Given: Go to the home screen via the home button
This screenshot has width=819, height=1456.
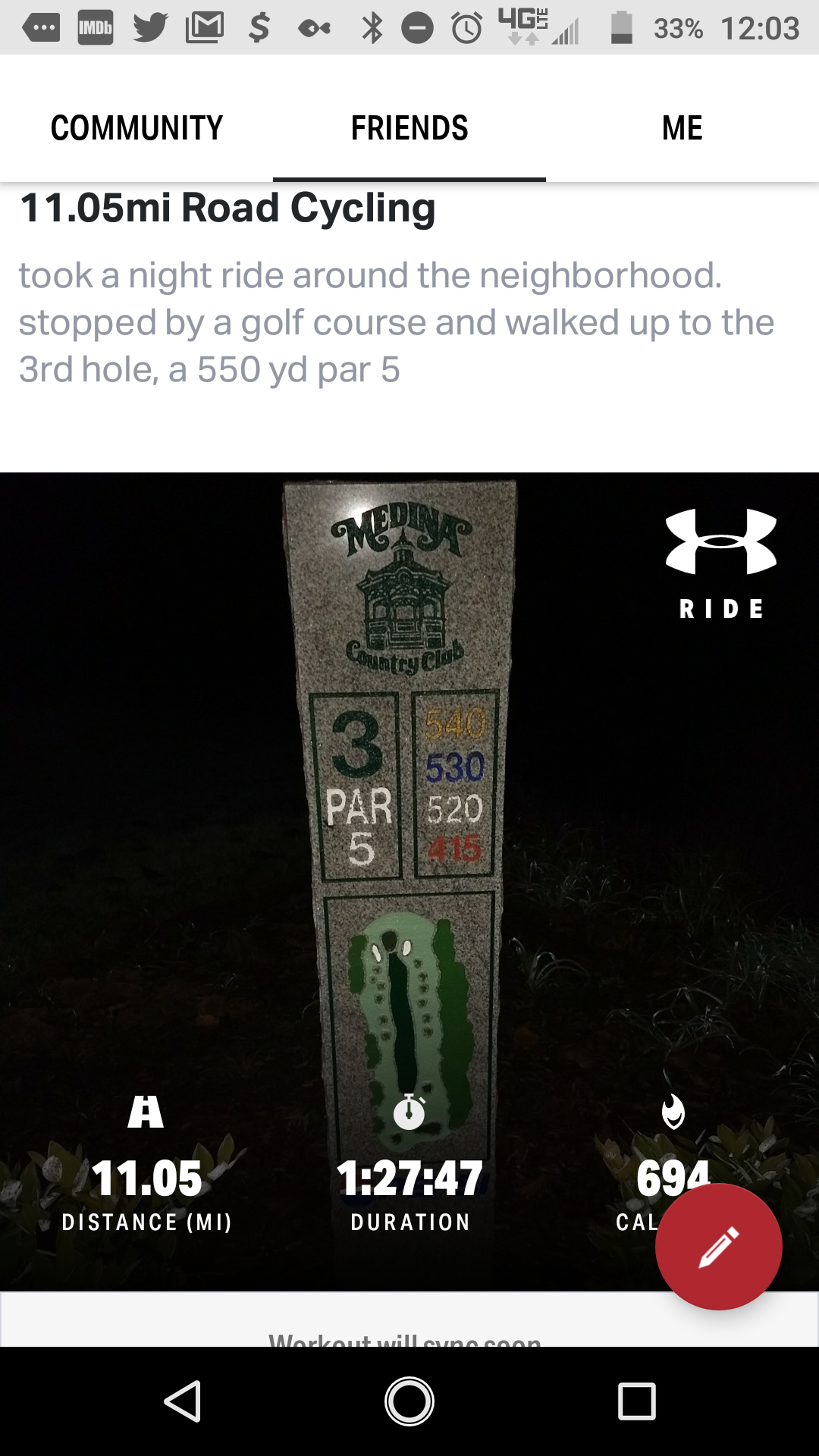Looking at the screenshot, I should click(409, 1401).
